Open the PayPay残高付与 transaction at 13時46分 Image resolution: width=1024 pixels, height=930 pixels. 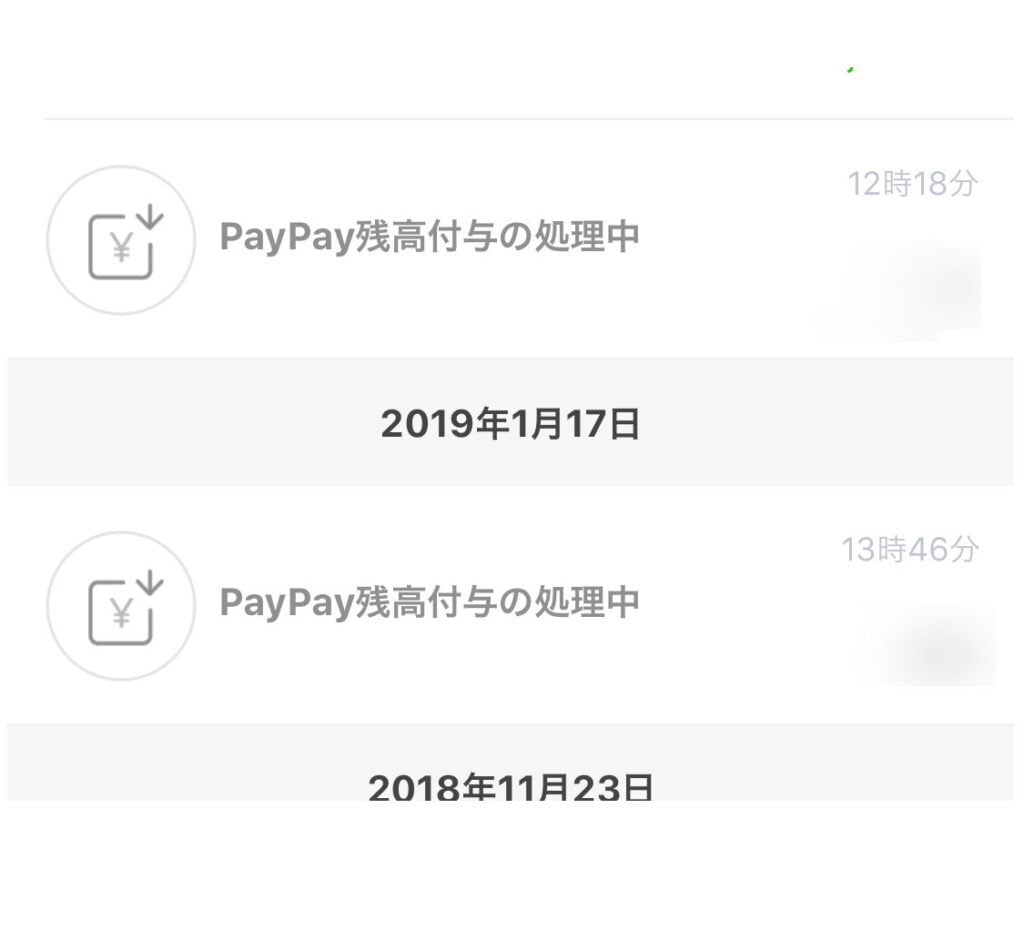click(x=430, y=603)
